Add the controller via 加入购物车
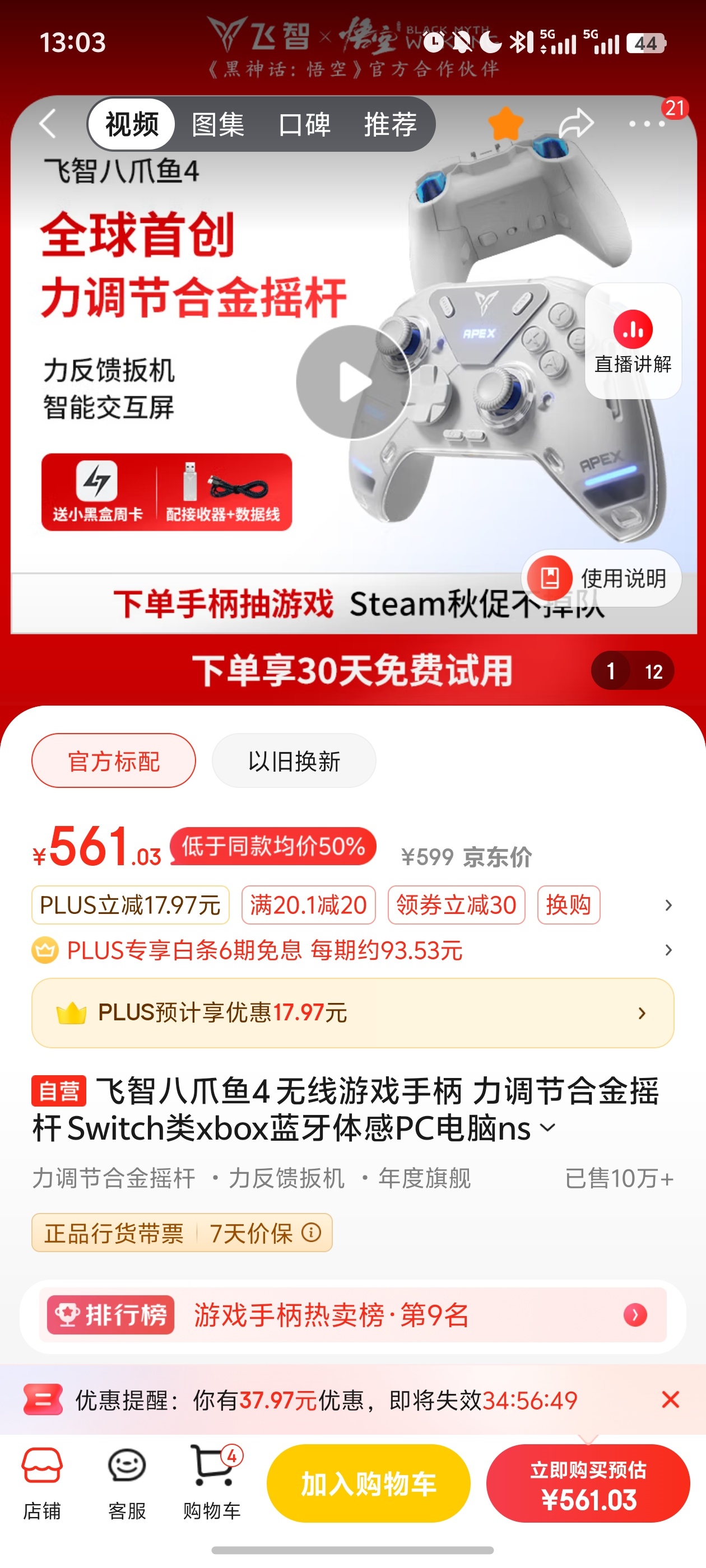 pyautogui.click(x=368, y=1483)
